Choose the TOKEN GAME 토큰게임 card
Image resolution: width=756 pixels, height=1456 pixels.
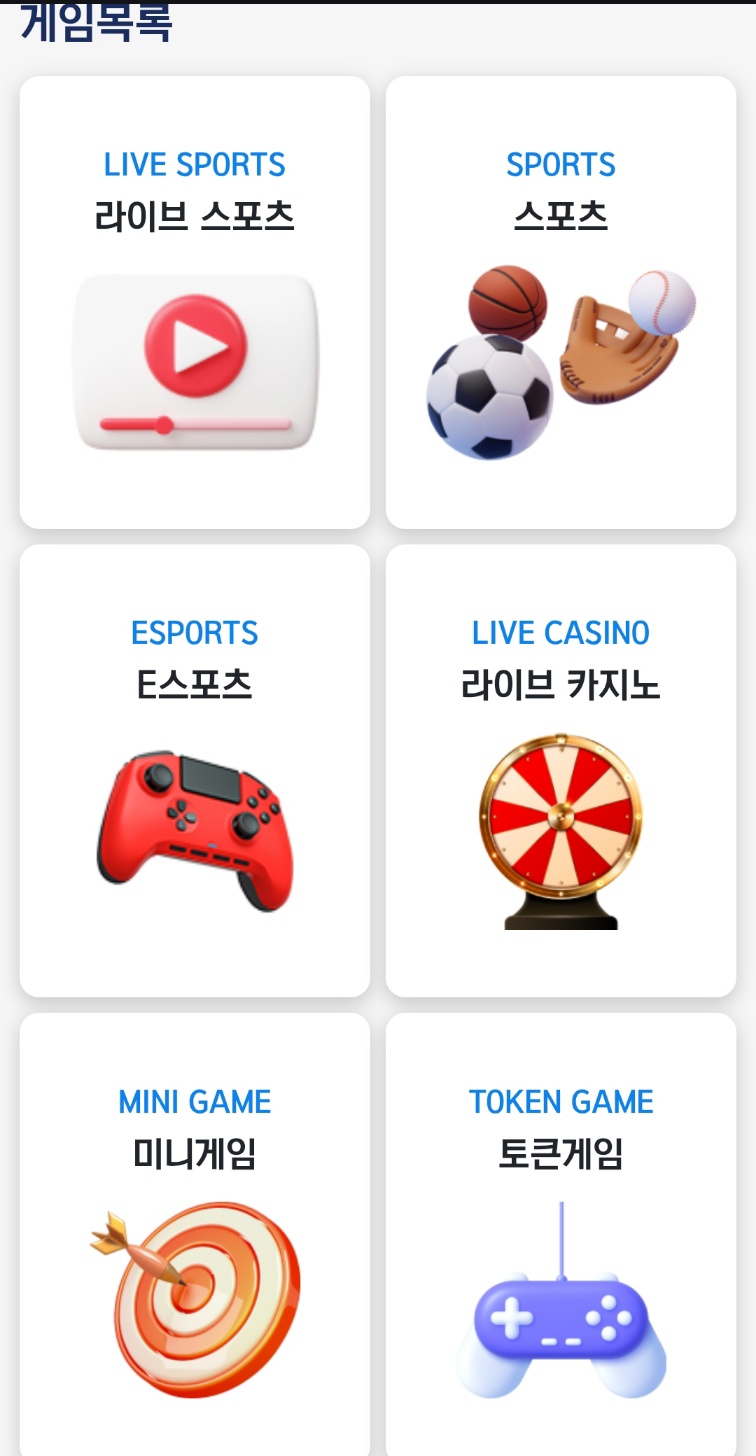pyautogui.click(x=561, y=1234)
